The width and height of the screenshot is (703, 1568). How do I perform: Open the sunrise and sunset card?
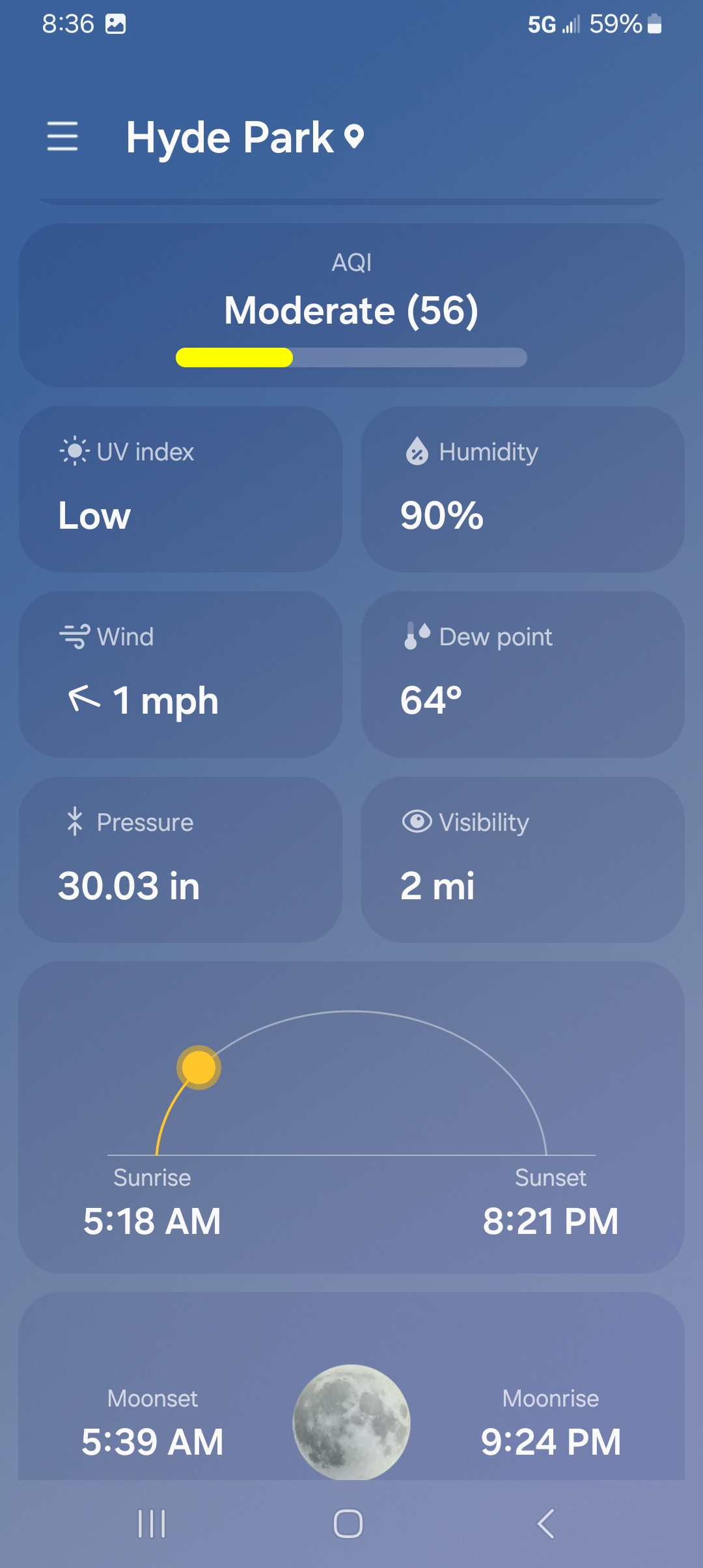click(351, 1117)
